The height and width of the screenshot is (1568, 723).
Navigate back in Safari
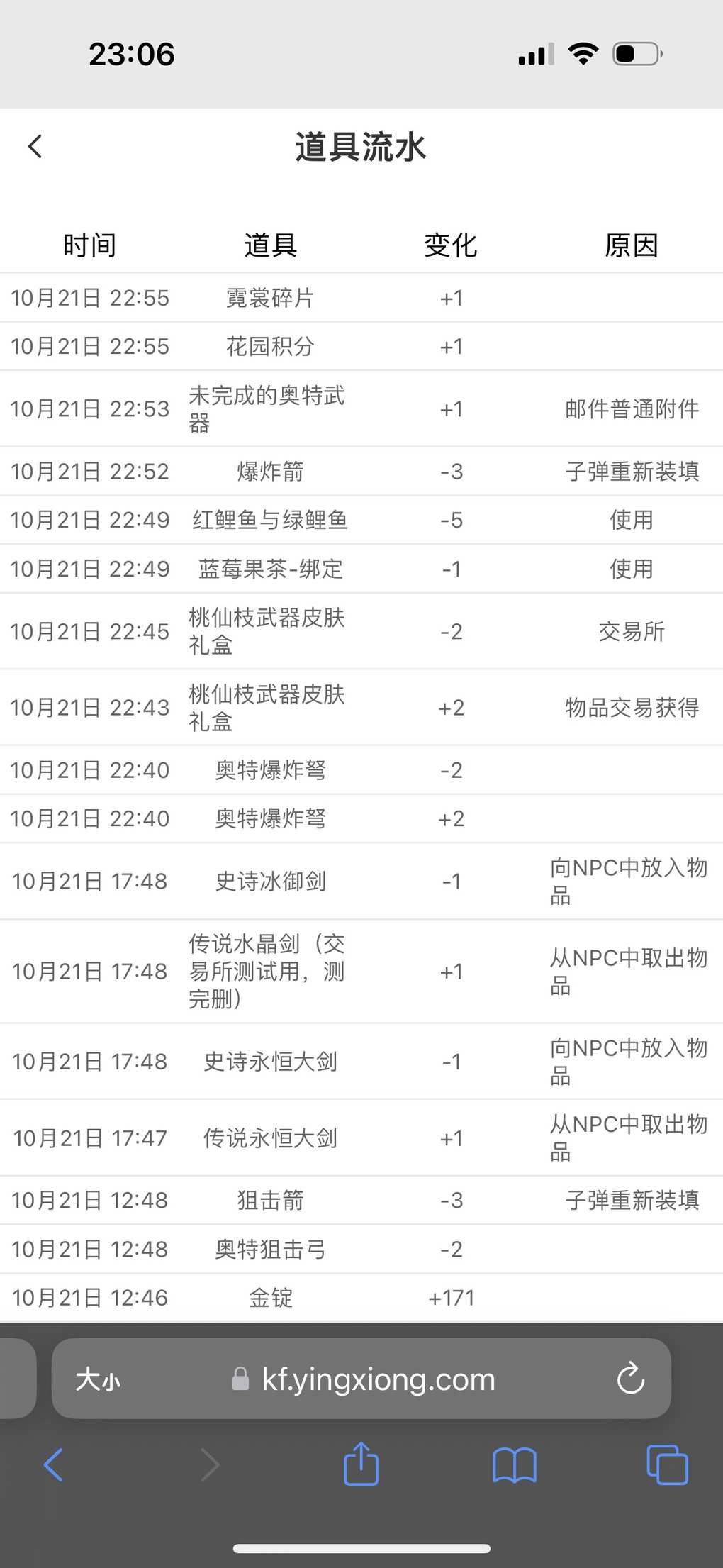pyautogui.click(x=54, y=1464)
